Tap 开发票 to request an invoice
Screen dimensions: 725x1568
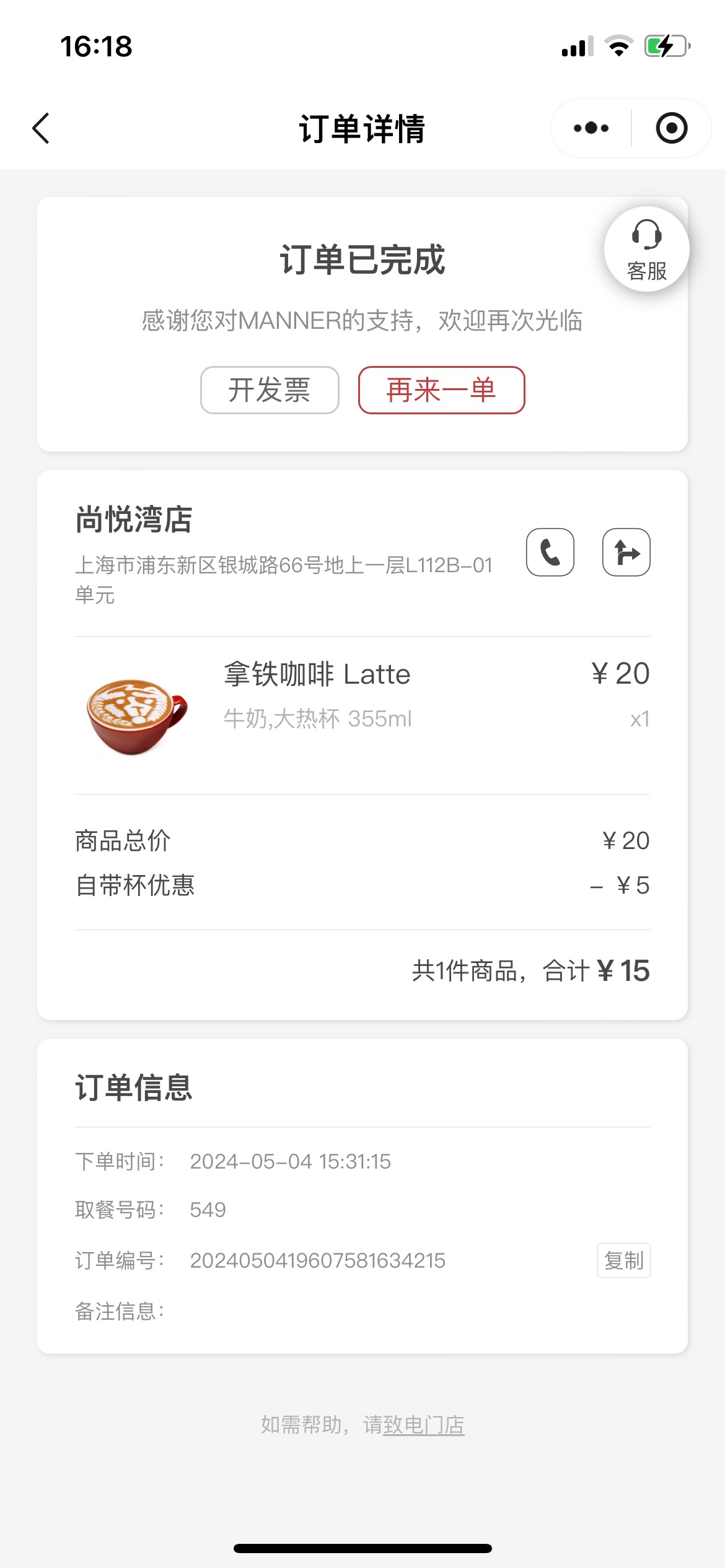click(x=270, y=390)
